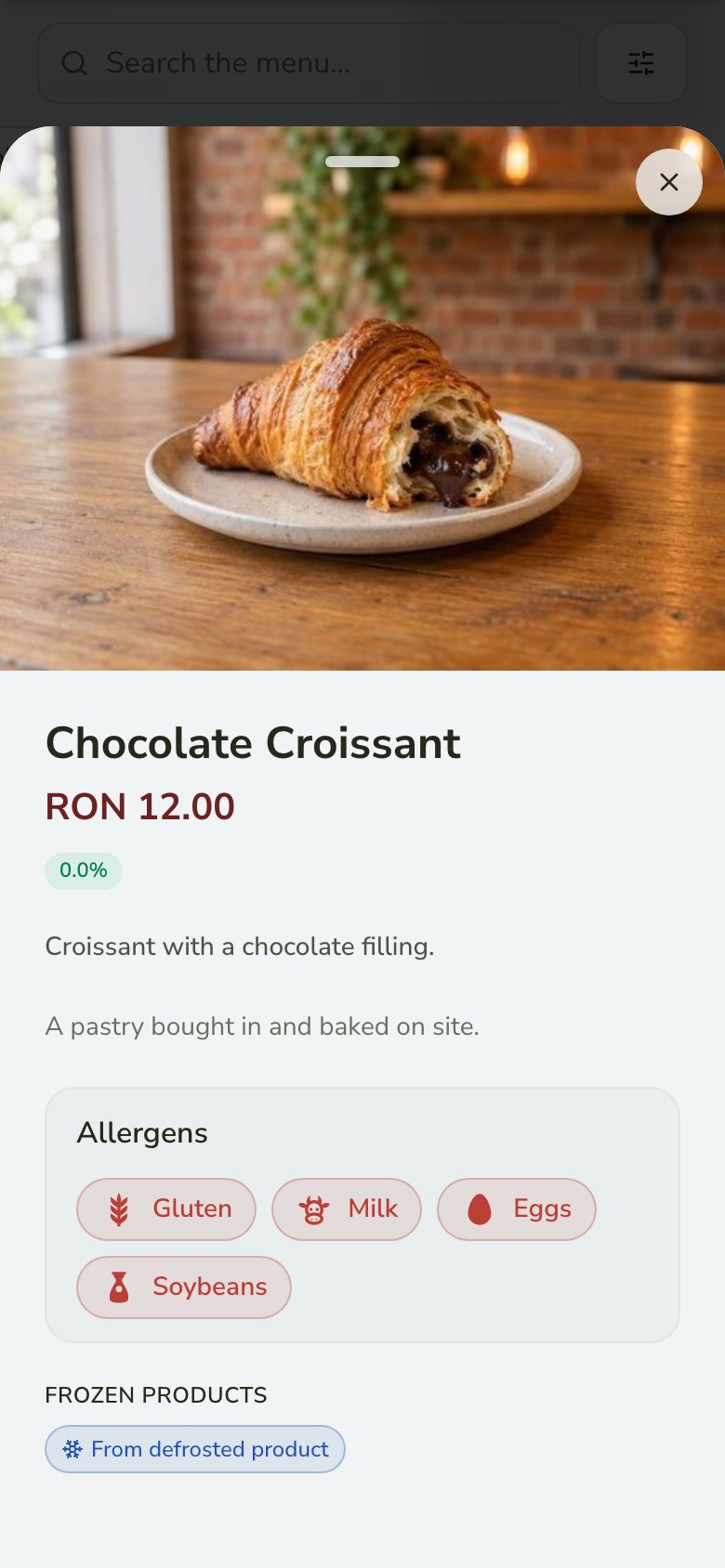Tap the Eggs allergen chip

[517, 1209]
